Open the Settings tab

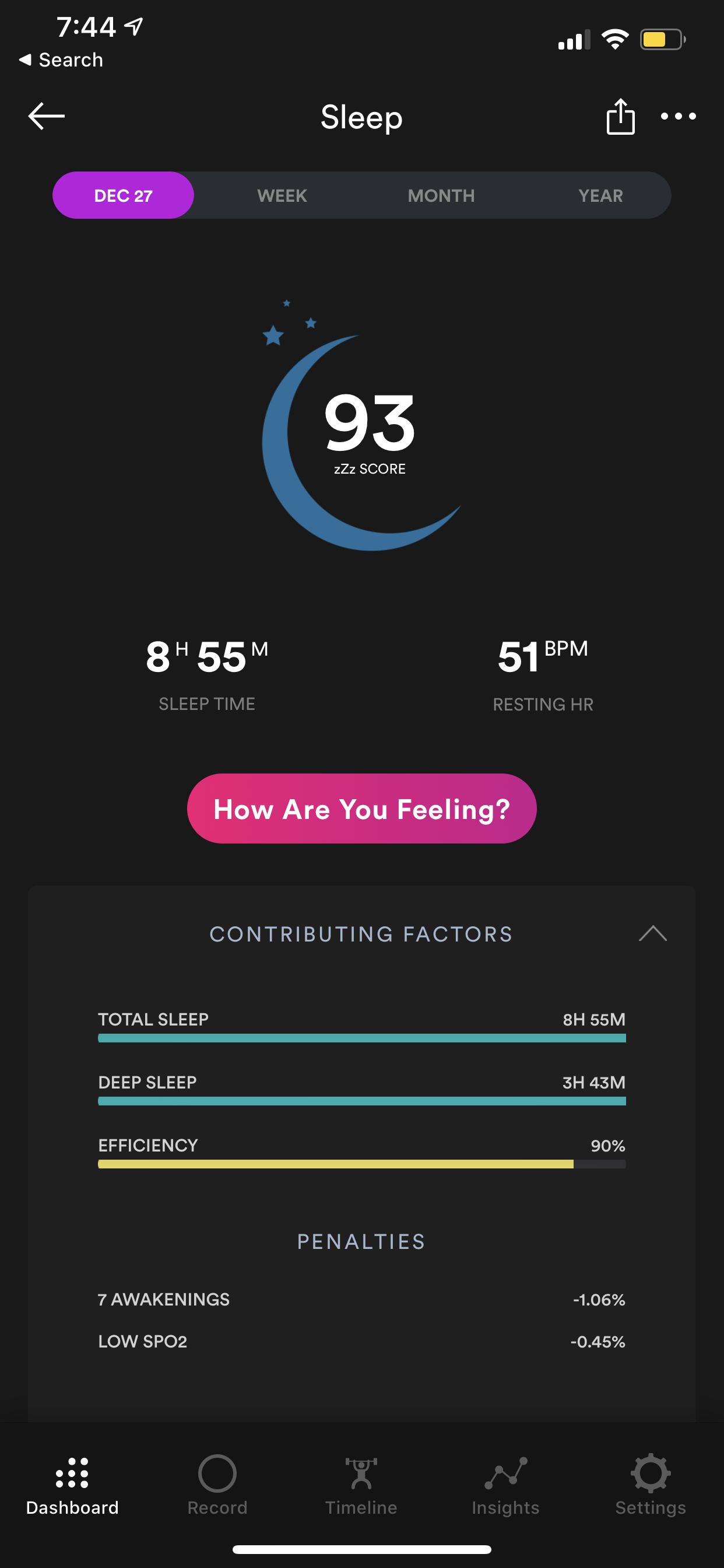[x=651, y=1485]
